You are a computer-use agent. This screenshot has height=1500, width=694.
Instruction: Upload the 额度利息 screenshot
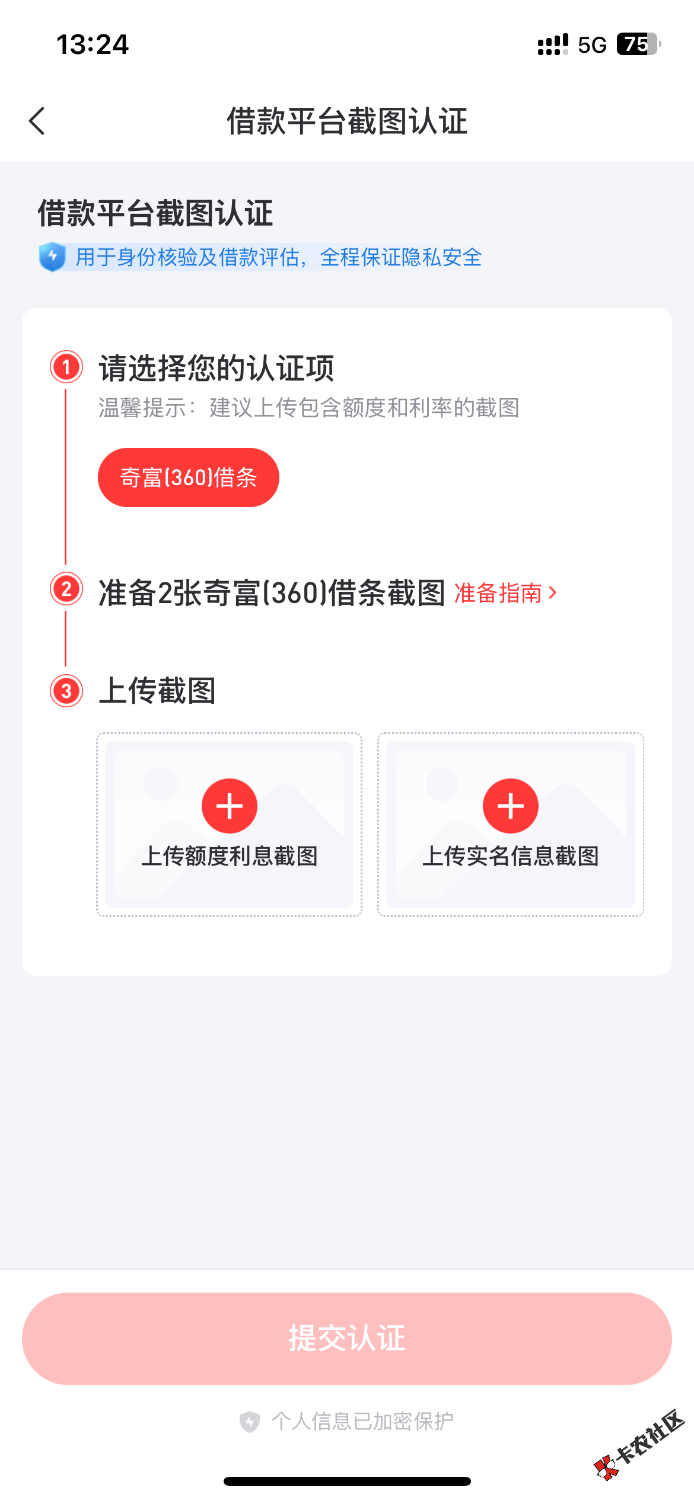[x=229, y=824]
